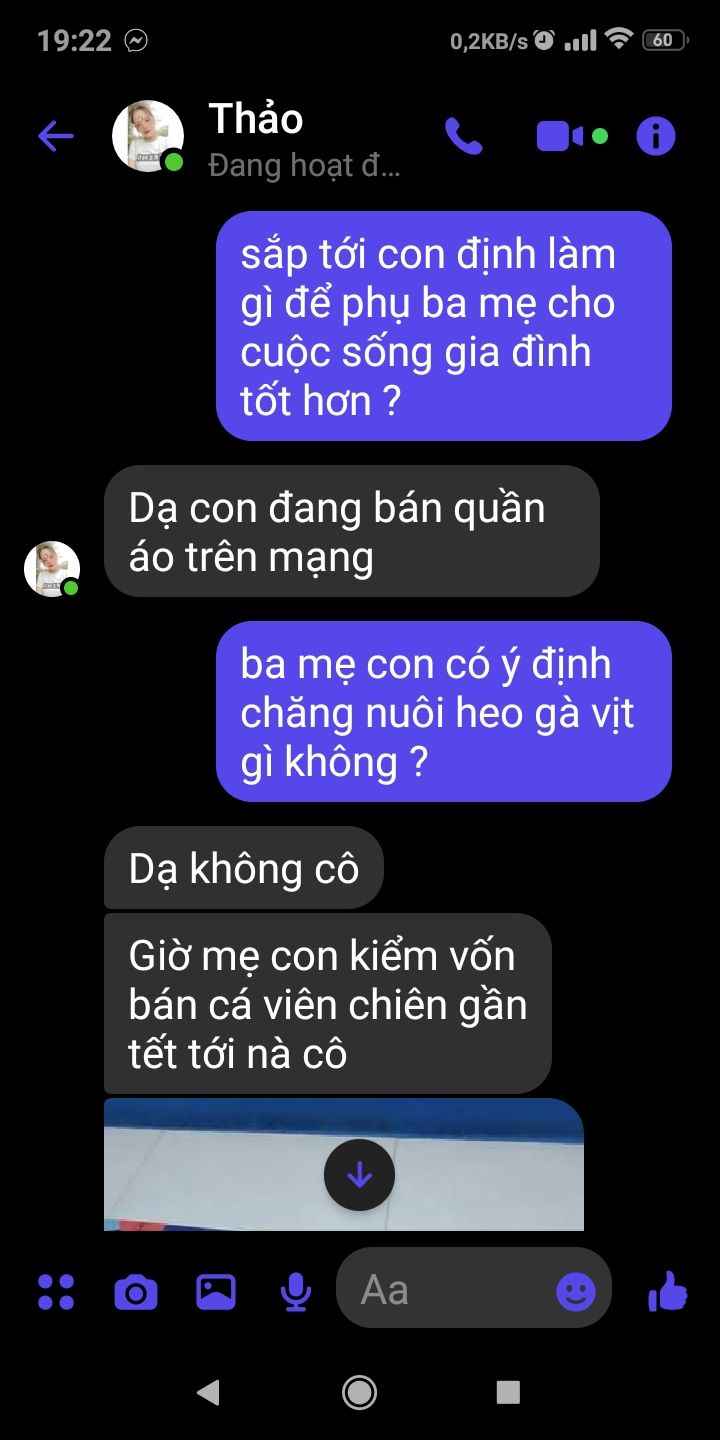Tap the system home button
Screen dimensions: 720x1440
[x=359, y=1391]
